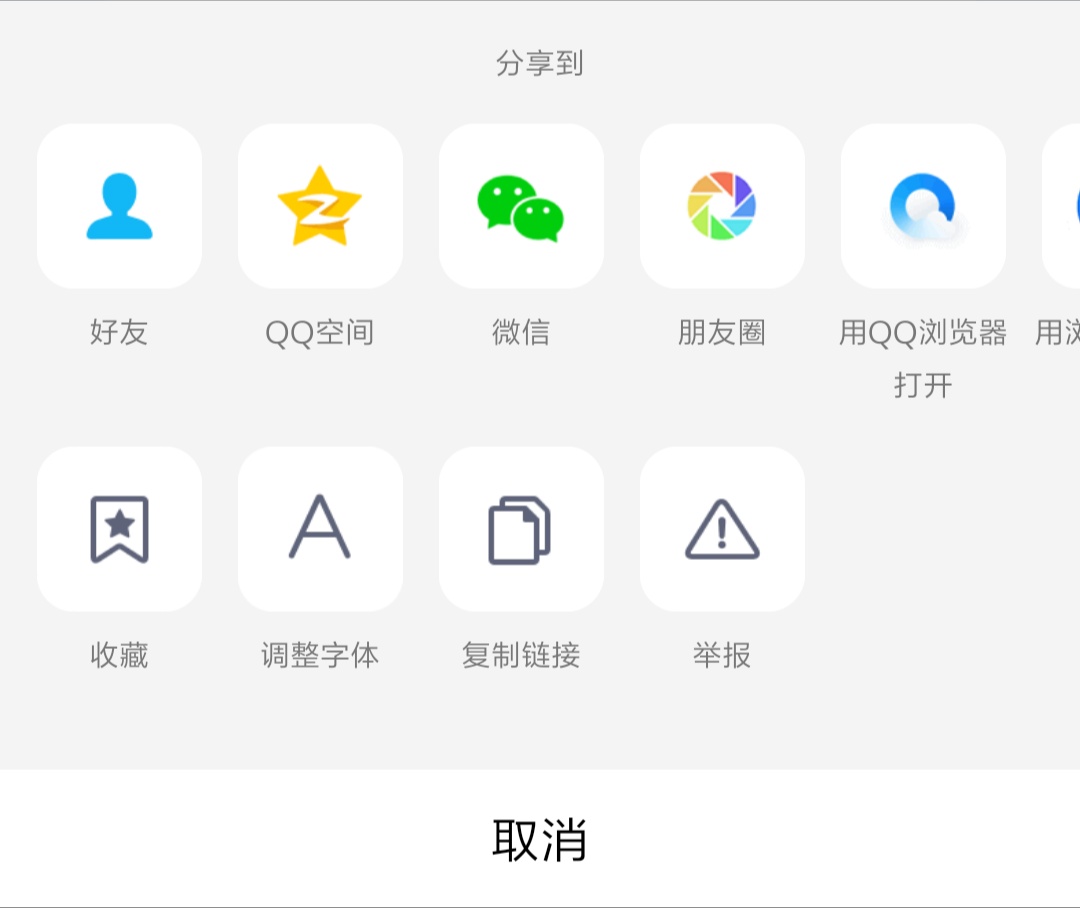Share to QQ空间
The height and width of the screenshot is (908, 1080).
coord(320,206)
